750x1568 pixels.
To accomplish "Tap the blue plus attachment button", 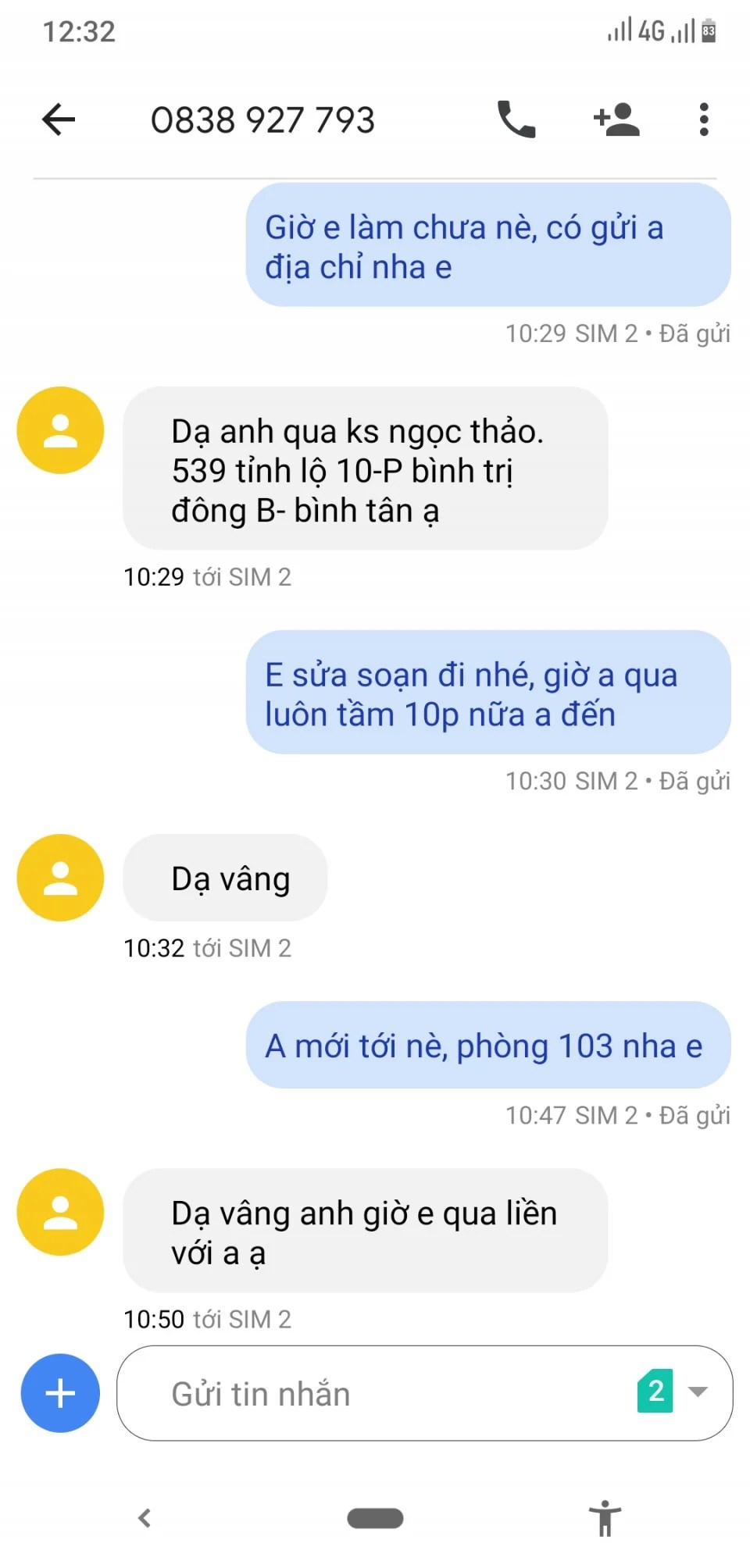I will [60, 1393].
